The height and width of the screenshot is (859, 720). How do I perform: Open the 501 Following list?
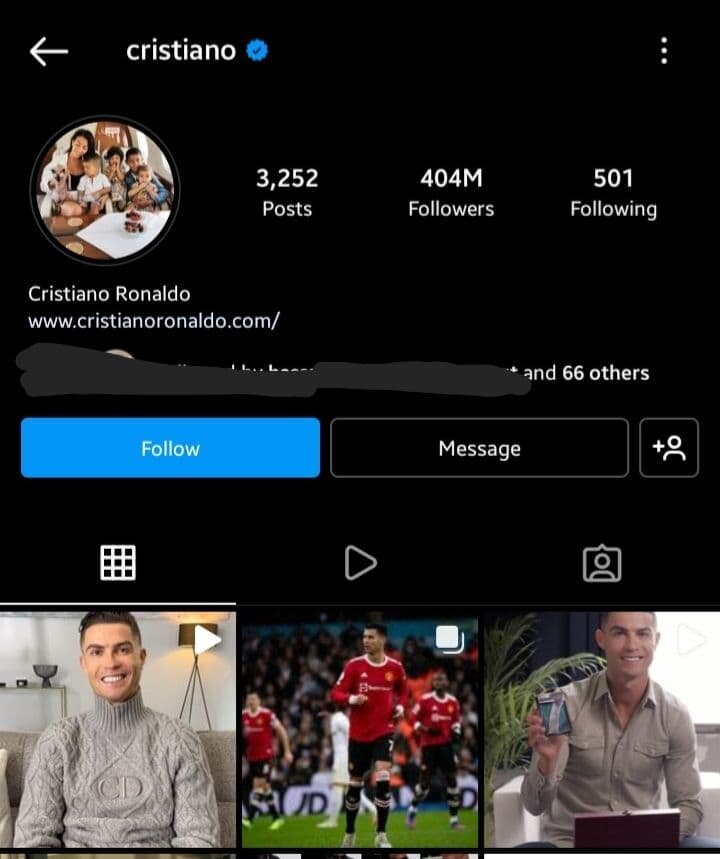coord(613,192)
